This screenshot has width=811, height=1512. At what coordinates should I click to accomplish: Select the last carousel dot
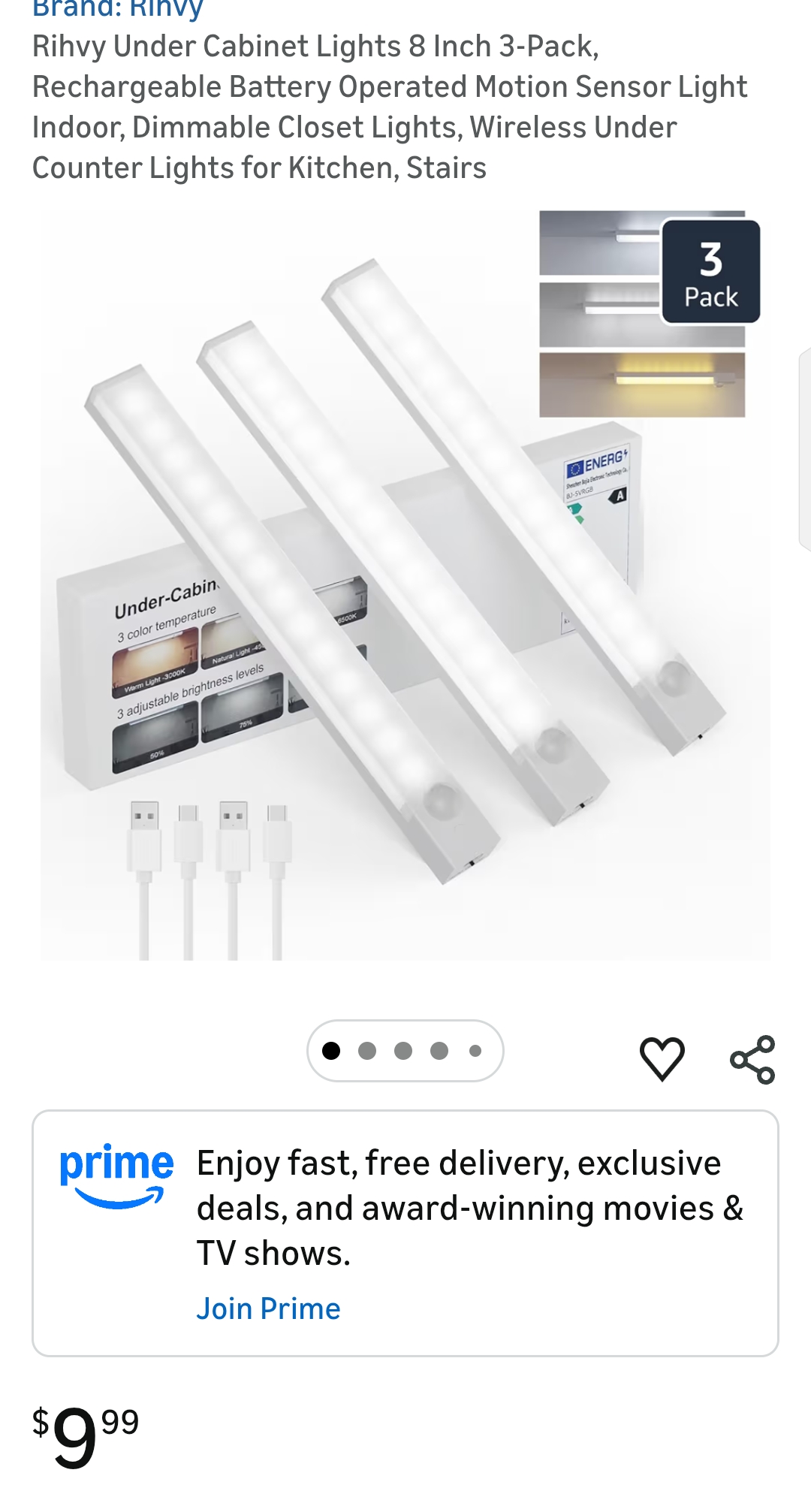click(x=475, y=1051)
